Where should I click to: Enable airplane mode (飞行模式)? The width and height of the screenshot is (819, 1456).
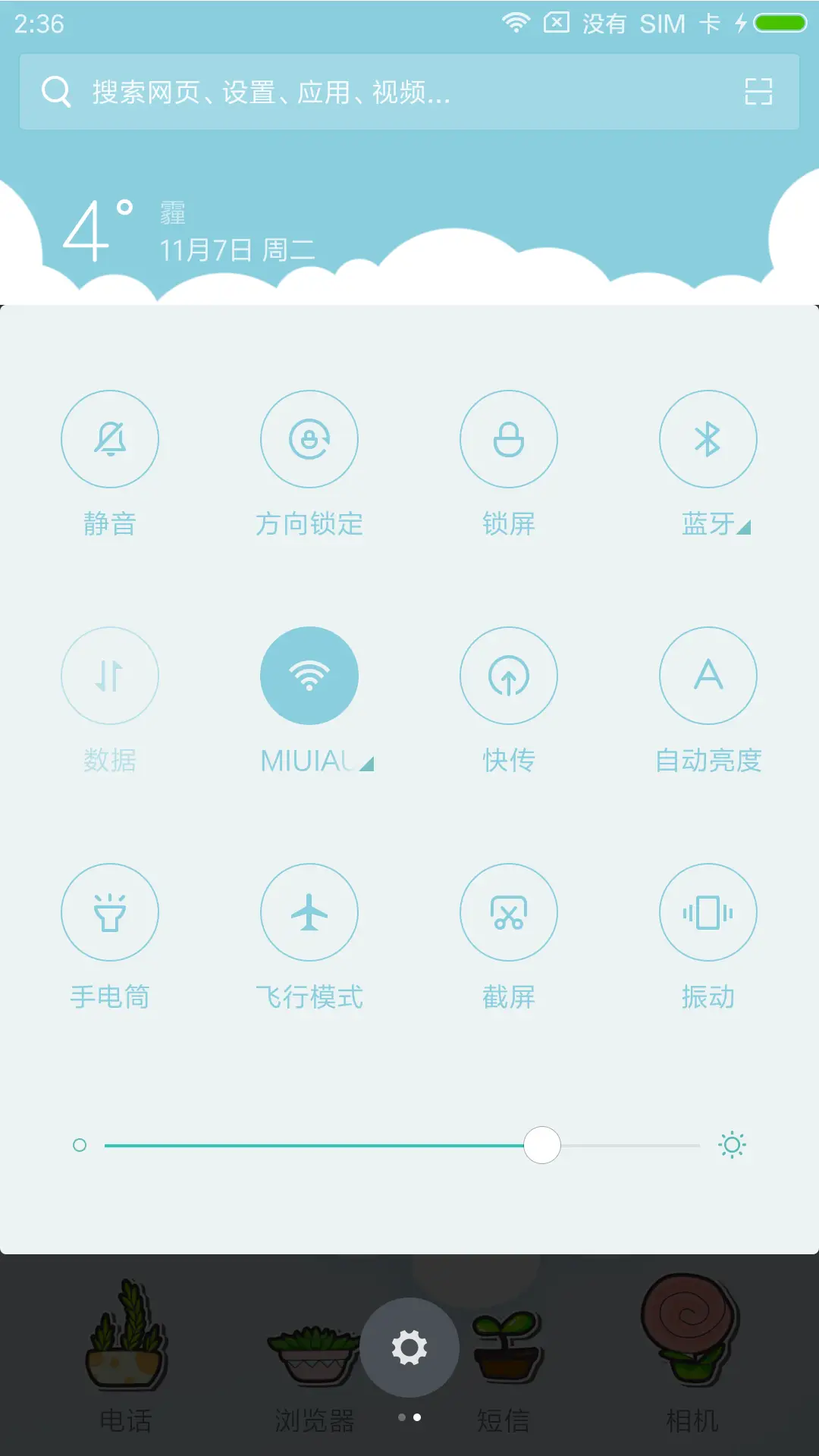click(x=309, y=912)
